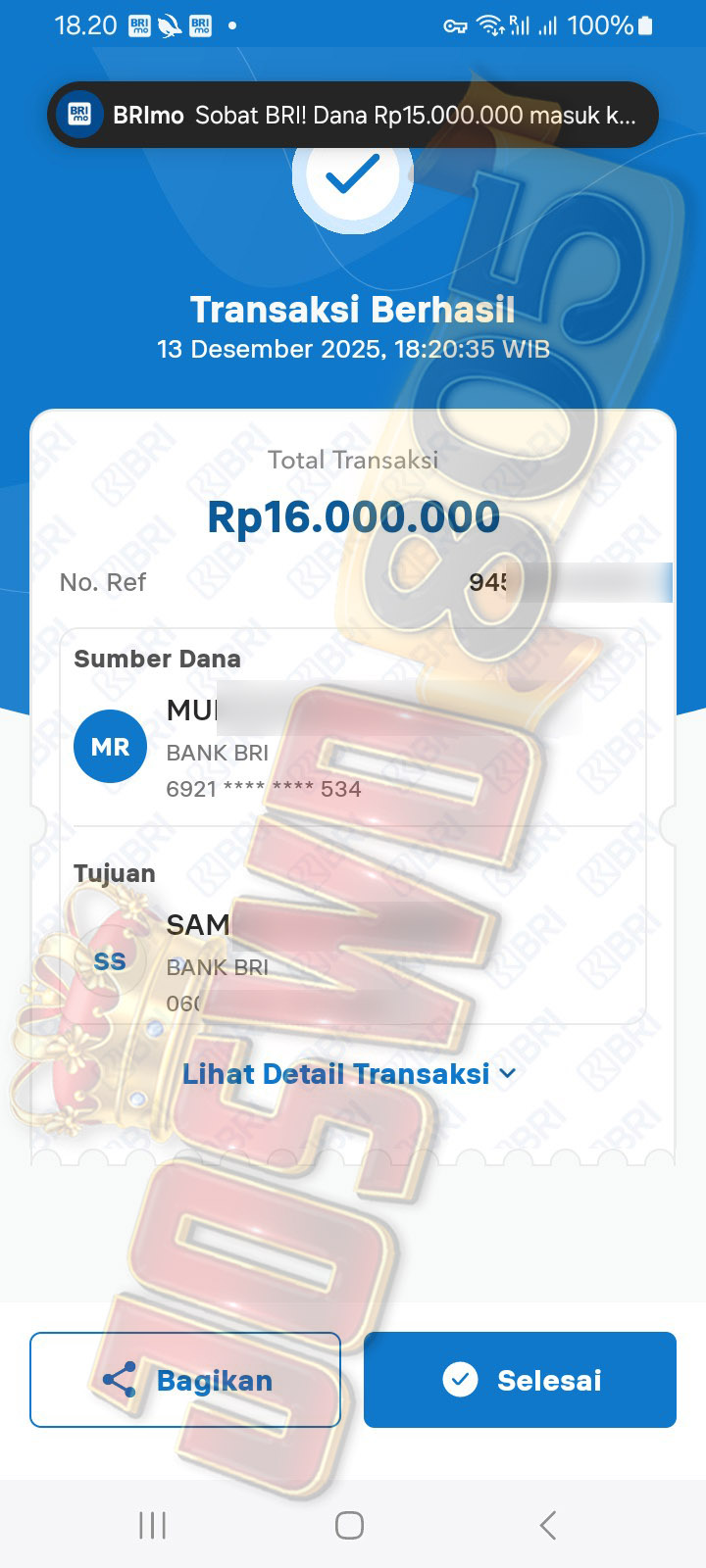This screenshot has width=706, height=1568.
Task: Share the receipt with Bagikan
Action: [x=185, y=1380]
